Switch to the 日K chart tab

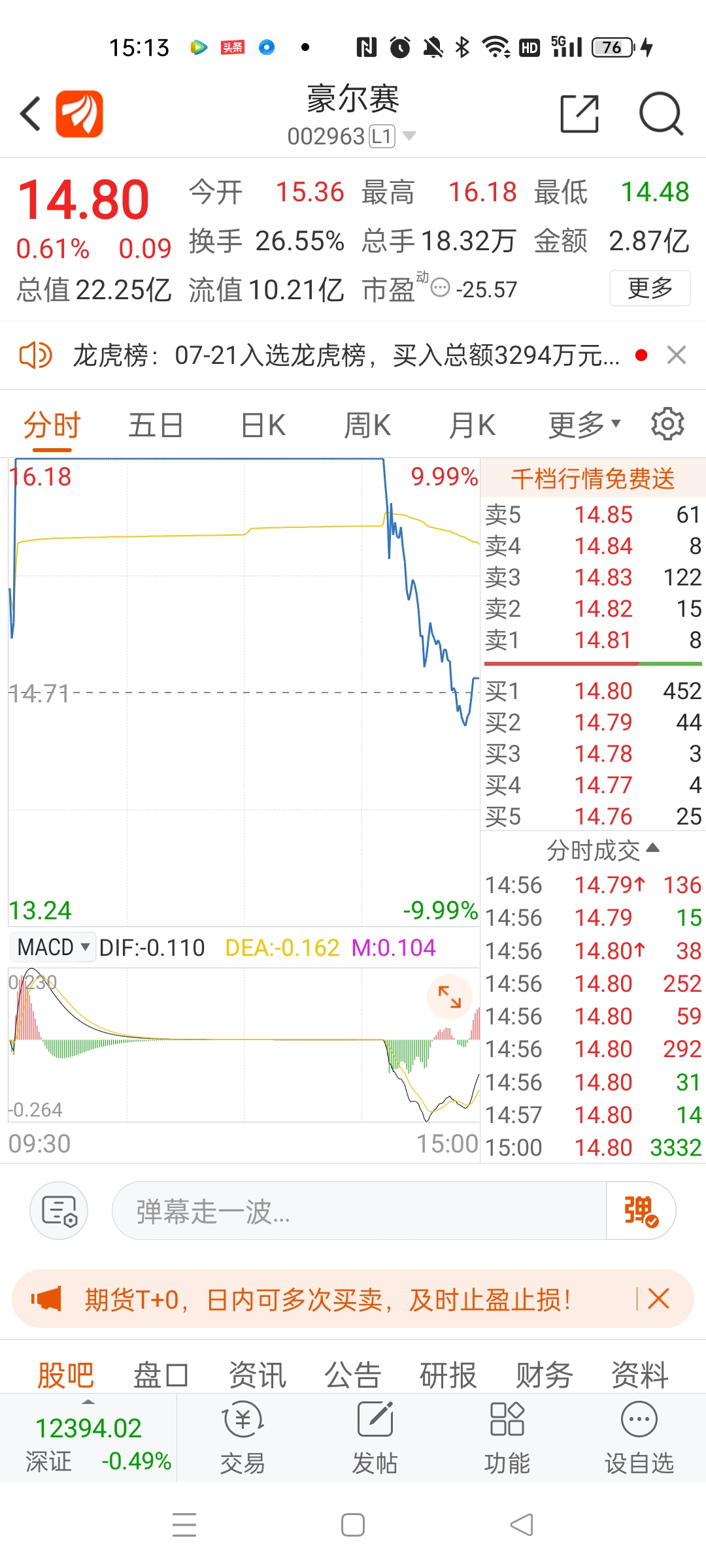tap(263, 425)
